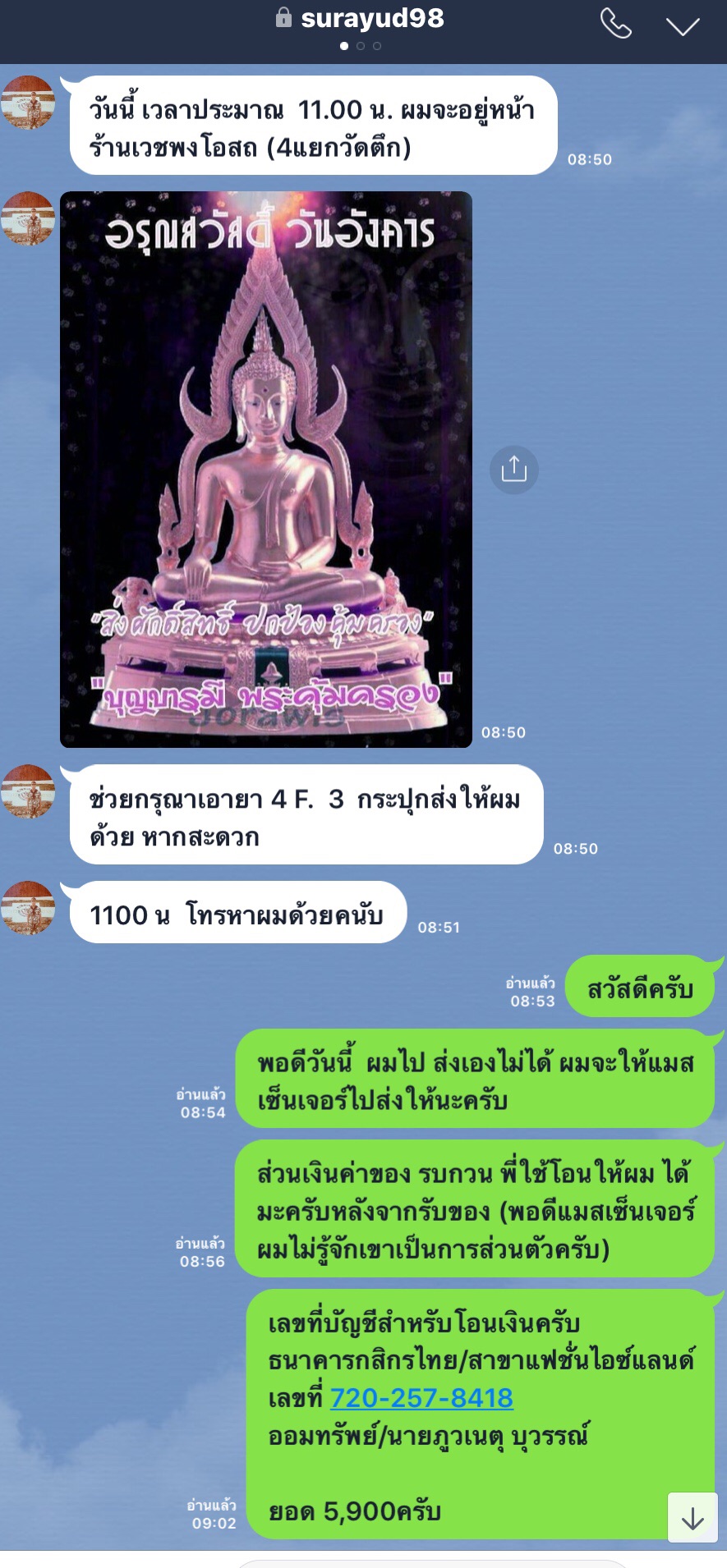The width and height of the screenshot is (727, 1568).
Task: Share the received Buddha image
Action: coord(513,470)
